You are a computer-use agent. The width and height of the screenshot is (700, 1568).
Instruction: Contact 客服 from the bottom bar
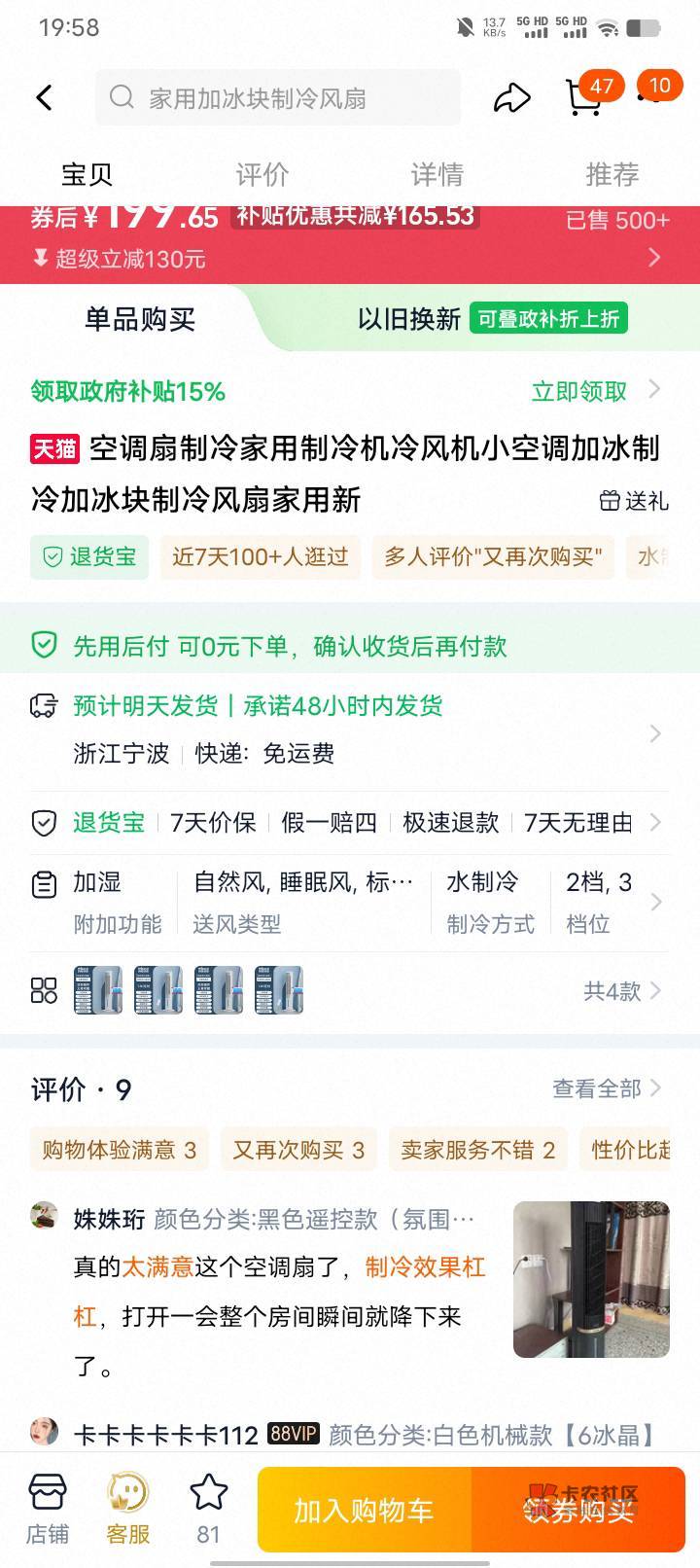pyautogui.click(x=128, y=1510)
